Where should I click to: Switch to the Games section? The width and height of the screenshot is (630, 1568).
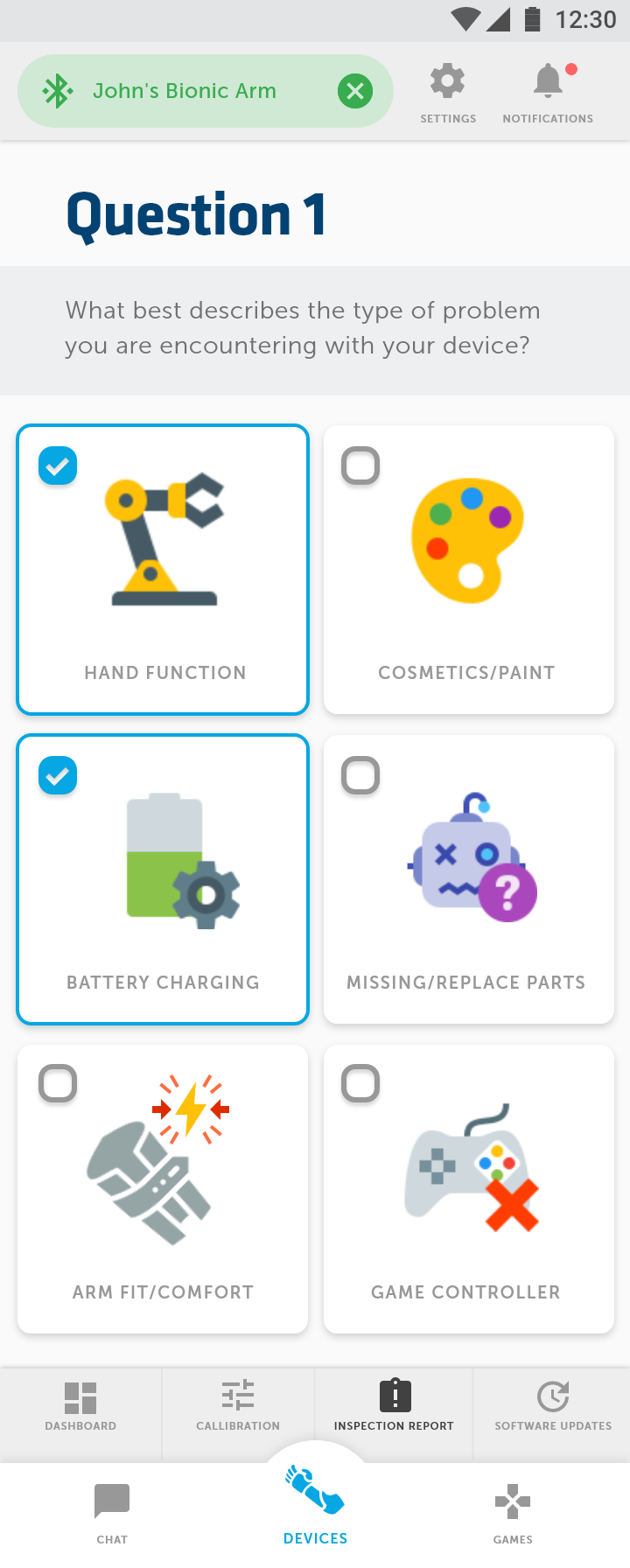513,1513
